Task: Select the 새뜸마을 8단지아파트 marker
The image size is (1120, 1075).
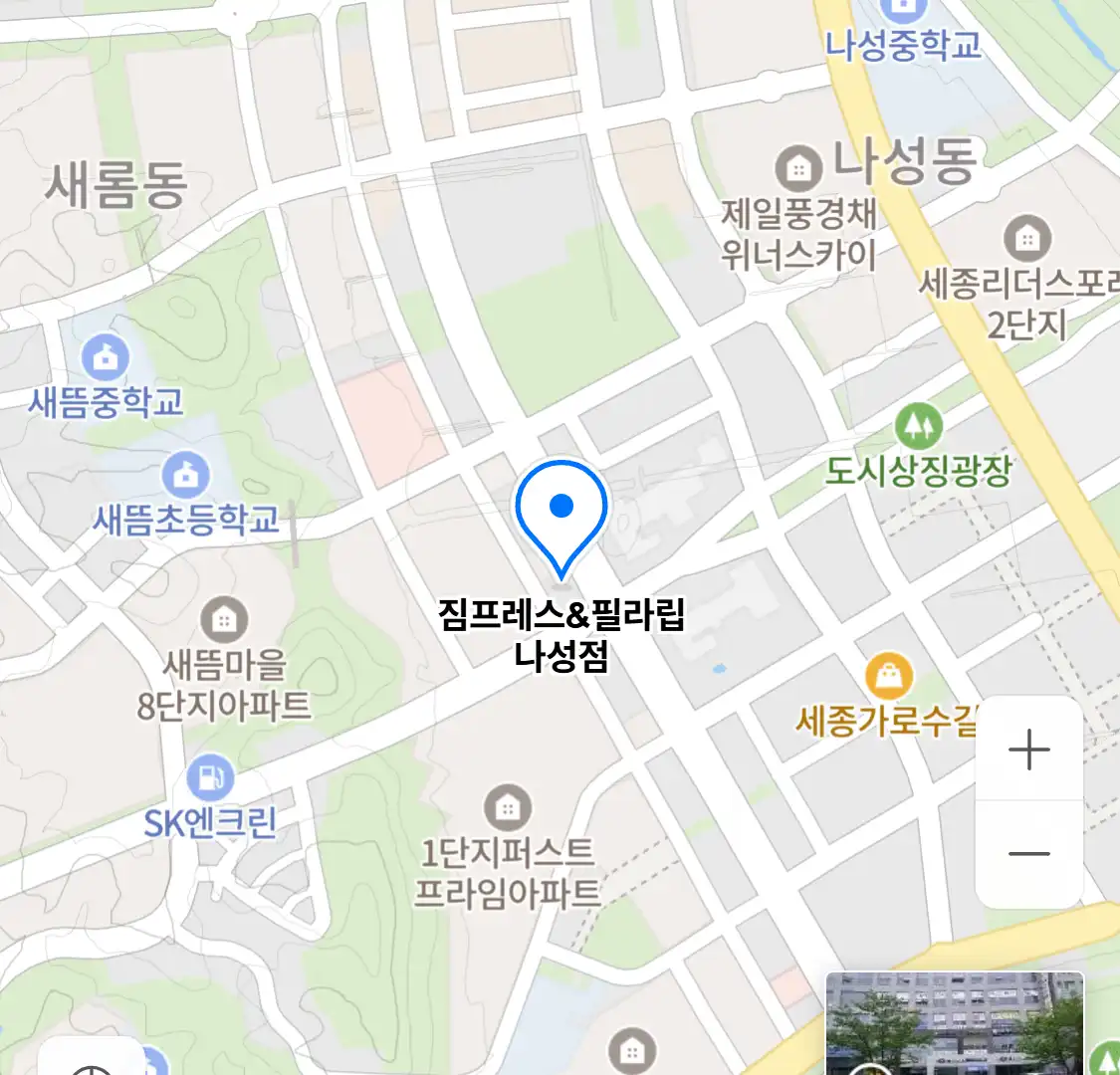Action: (224, 620)
